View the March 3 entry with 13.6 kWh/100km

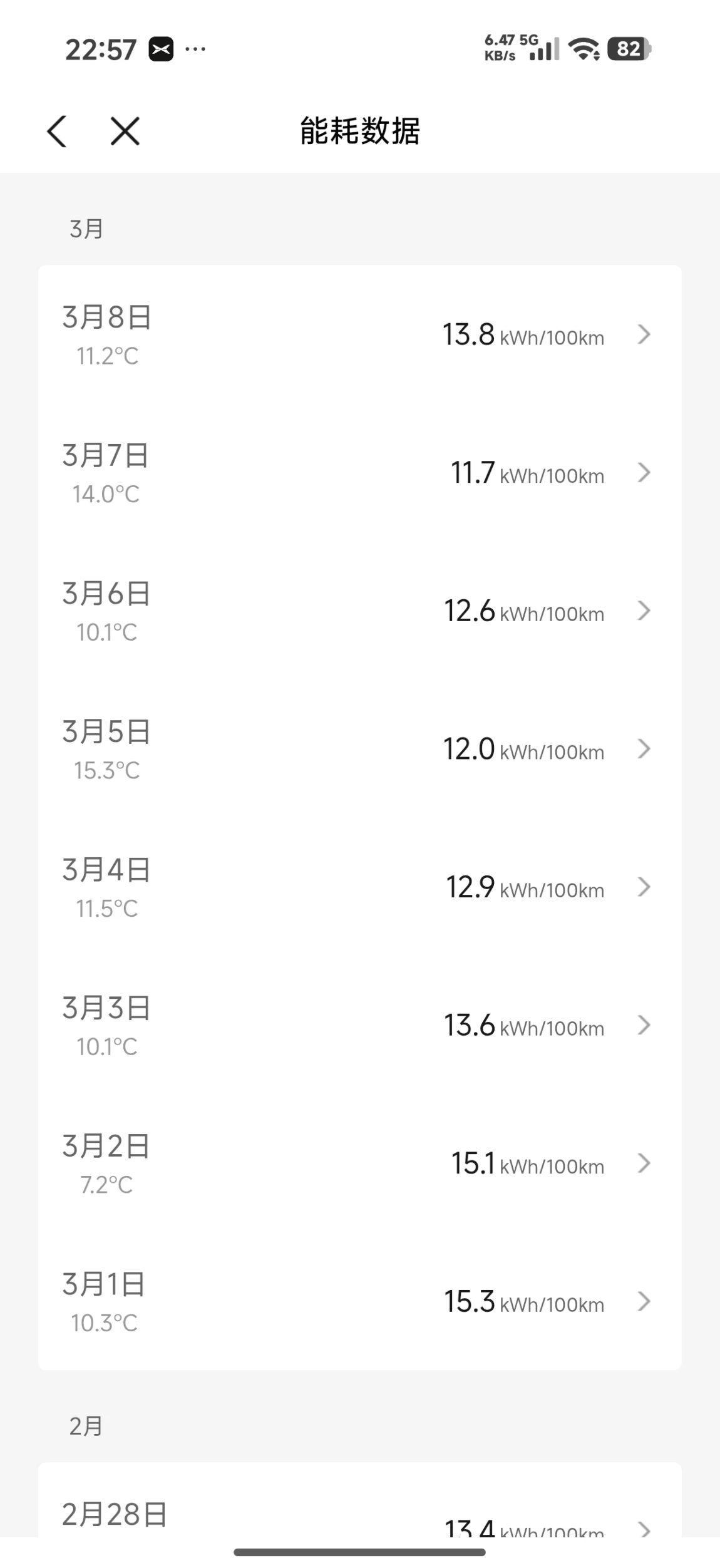coord(359,1026)
